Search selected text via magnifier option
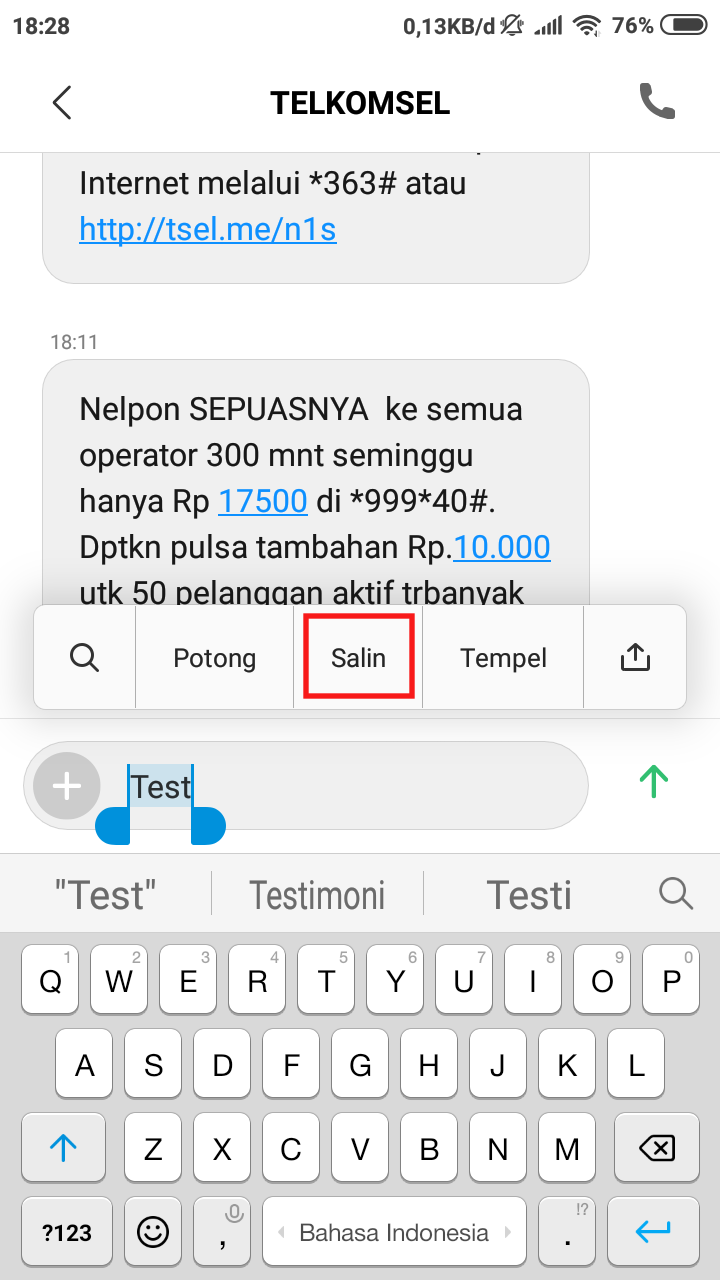The height and width of the screenshot is (1280, 720). (x=85, y=657)
